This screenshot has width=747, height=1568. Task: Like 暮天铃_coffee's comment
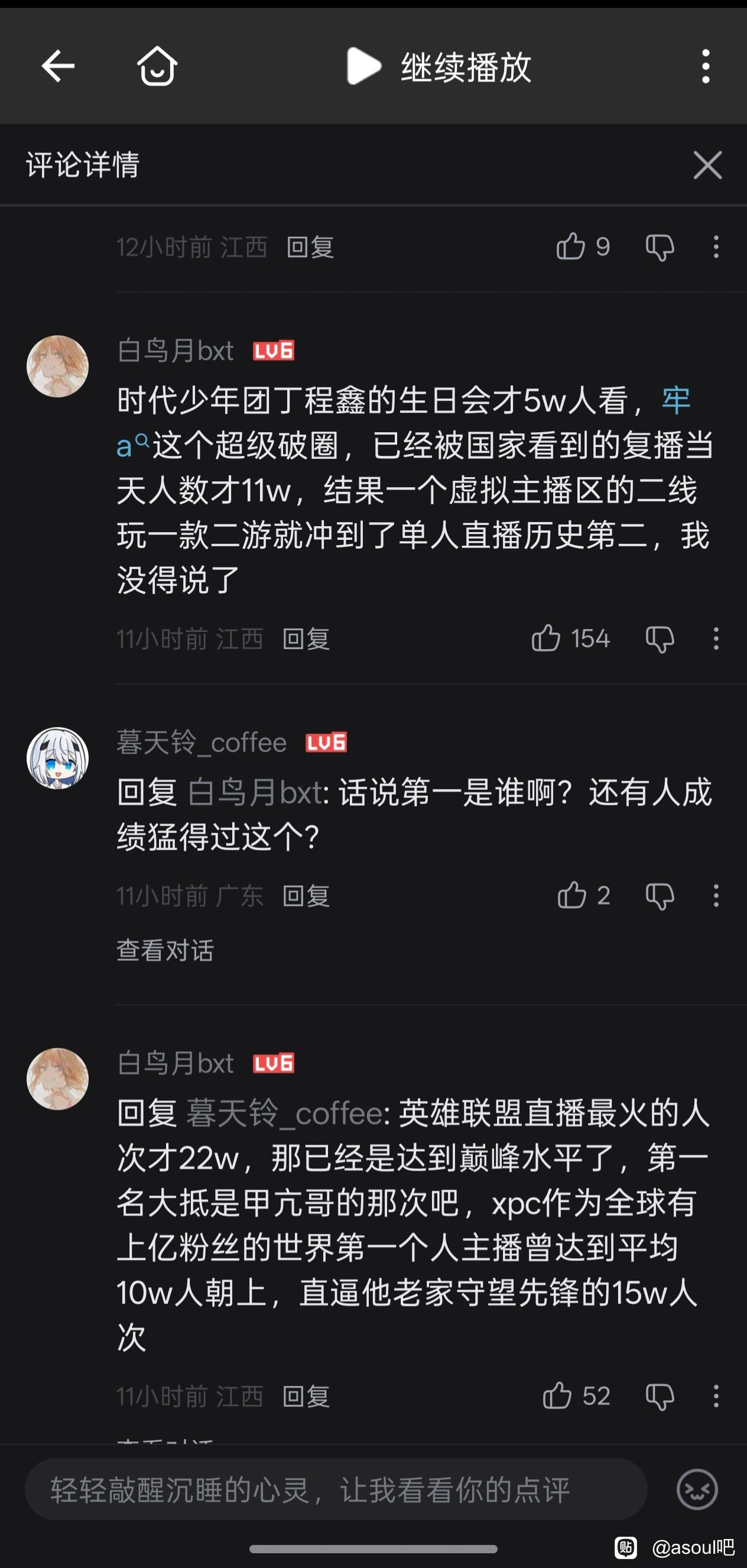point(571,895)
